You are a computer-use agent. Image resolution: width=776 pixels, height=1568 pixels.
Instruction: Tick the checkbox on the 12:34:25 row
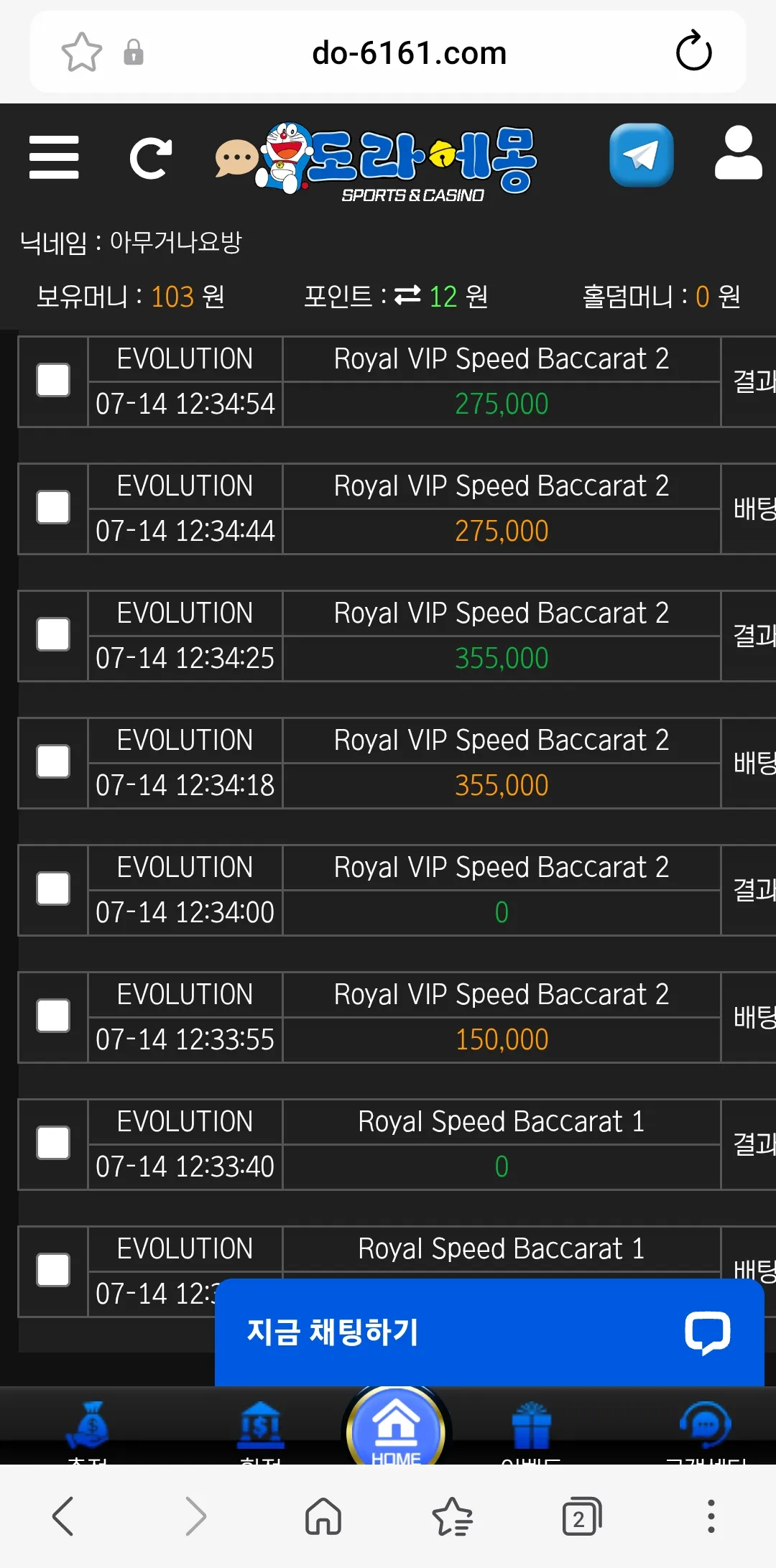point(53,634)
